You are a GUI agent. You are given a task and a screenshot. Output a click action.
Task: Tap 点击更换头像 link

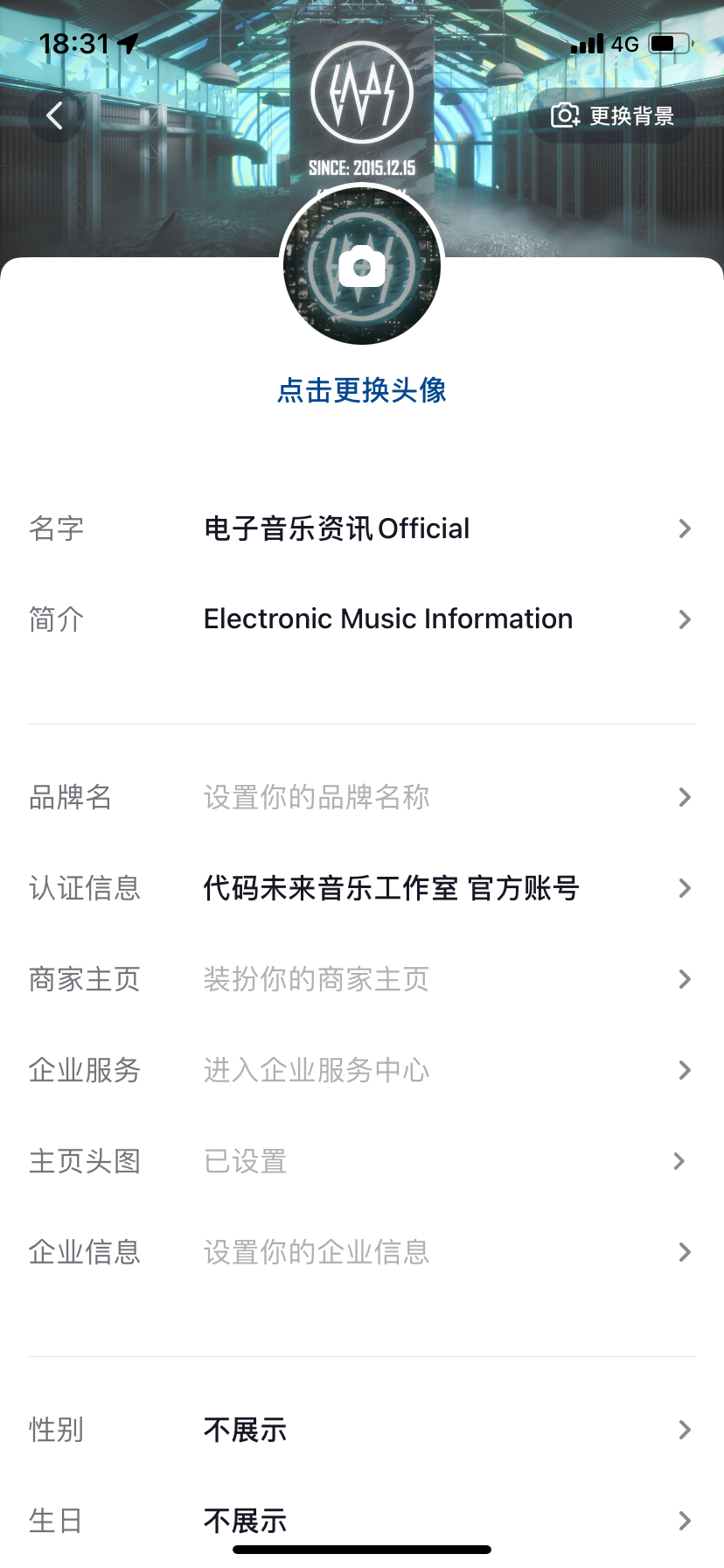362,390
